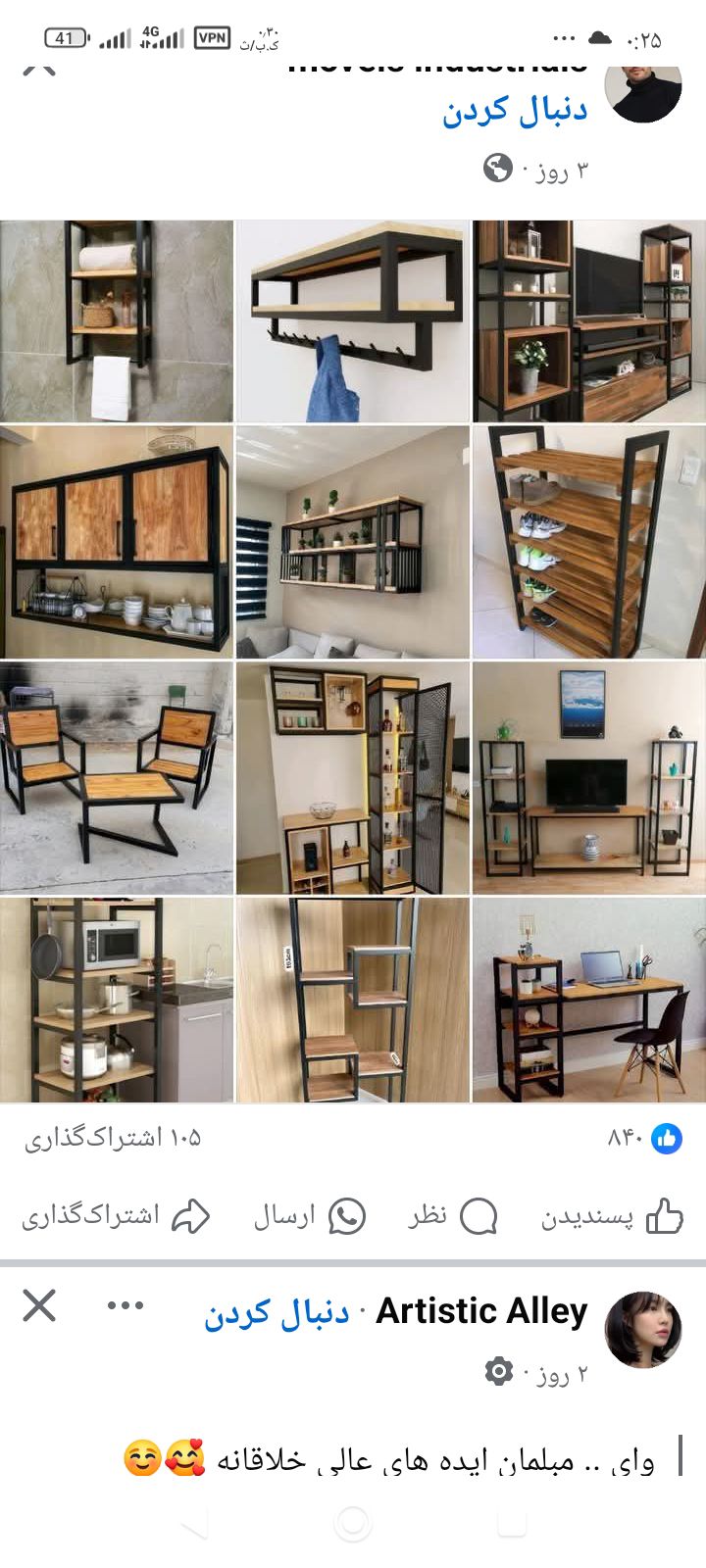Open the TV stand with side shelves photo
The width and height of the screenshot is (706, 1568).
tap(588, 777)
